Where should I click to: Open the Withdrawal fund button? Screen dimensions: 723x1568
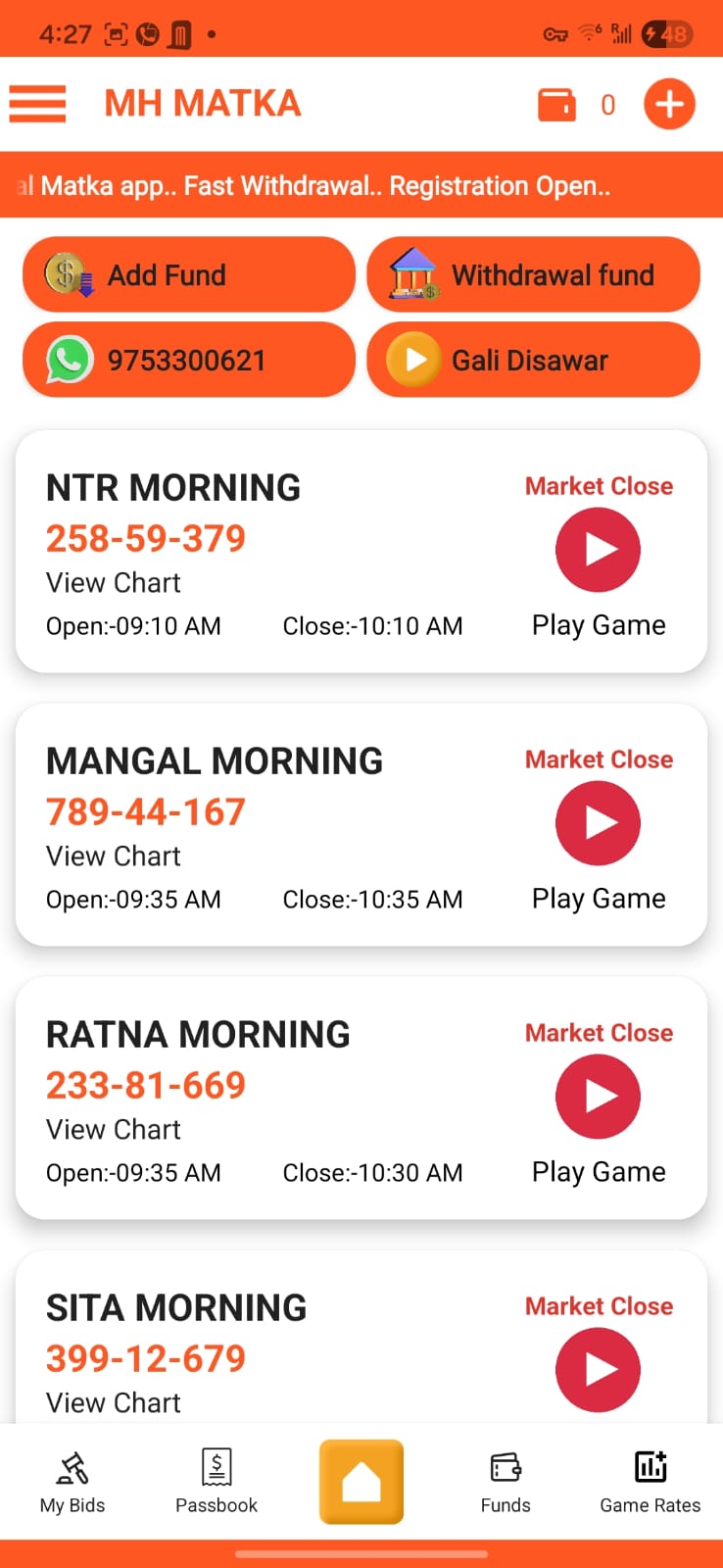tap(533, 275)
